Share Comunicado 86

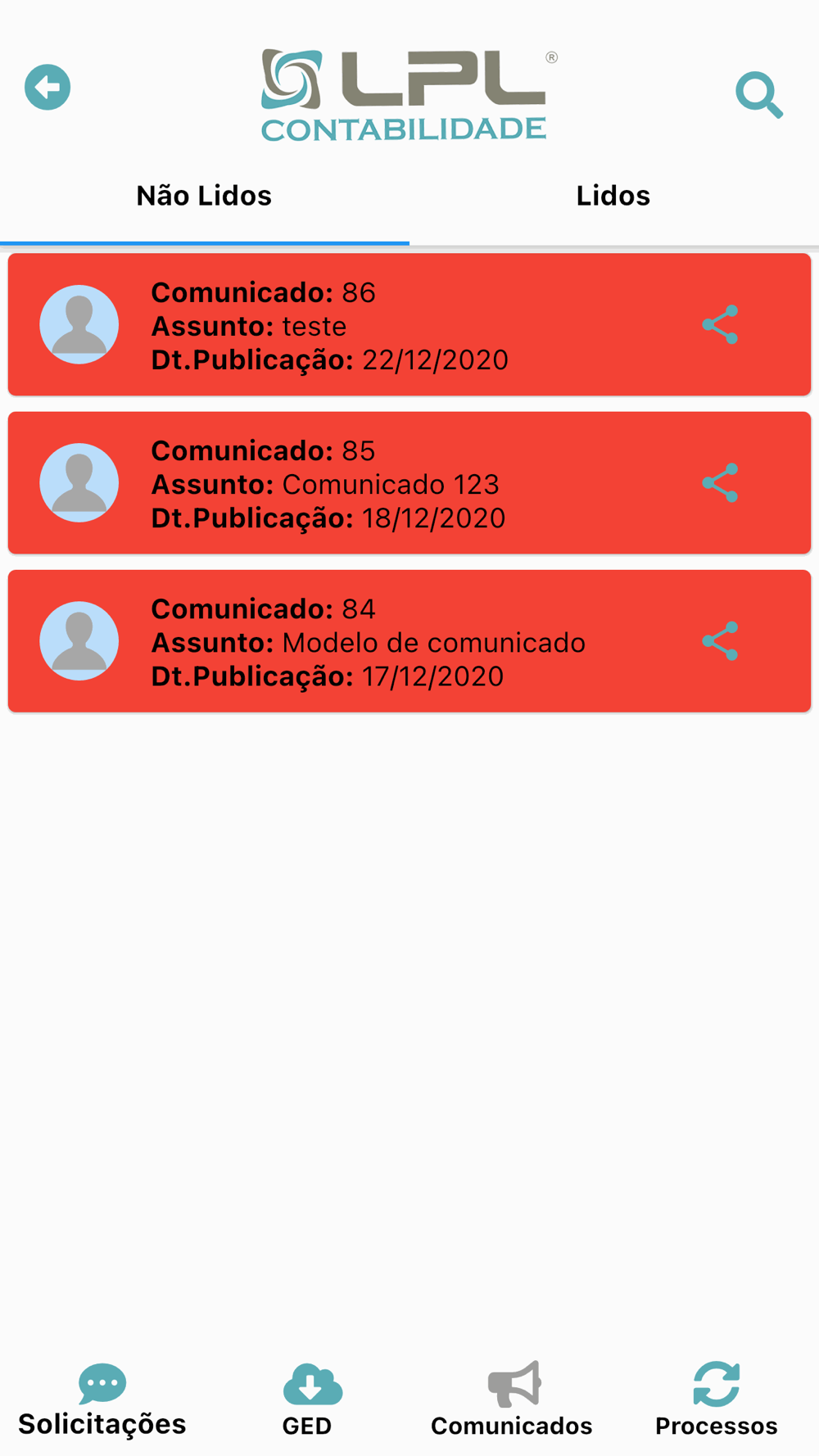point(721,325)
